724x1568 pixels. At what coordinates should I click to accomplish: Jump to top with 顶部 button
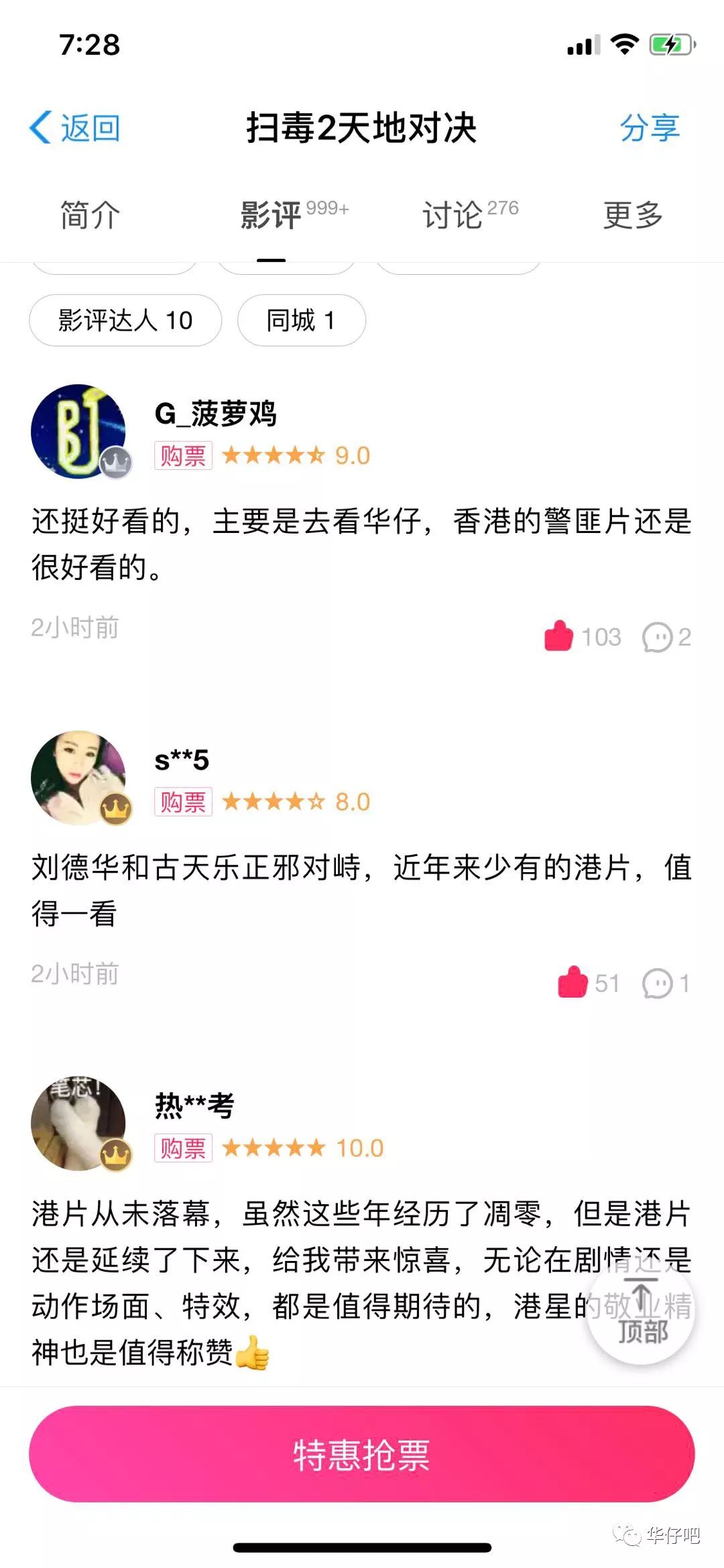642,1311
